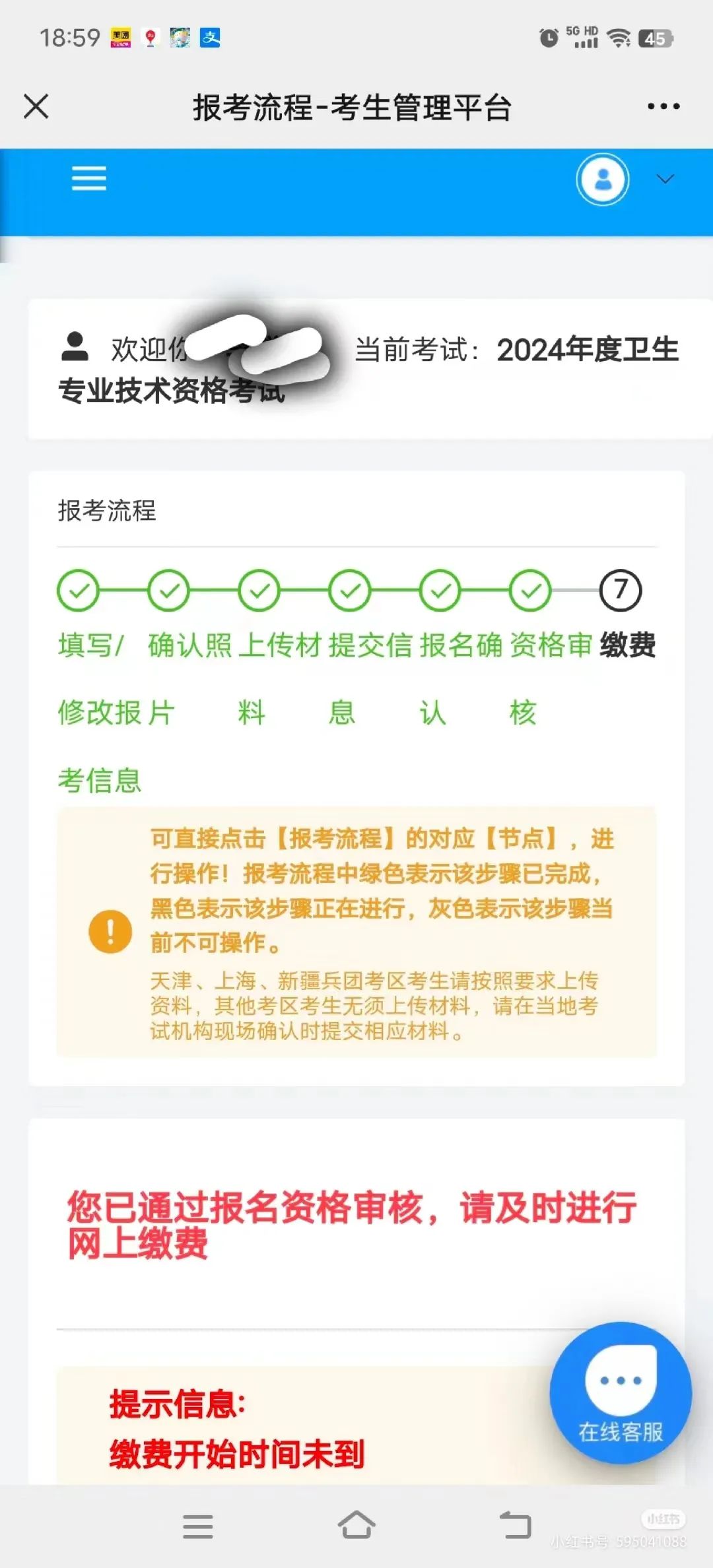Tap the user avatar icon

603,180
